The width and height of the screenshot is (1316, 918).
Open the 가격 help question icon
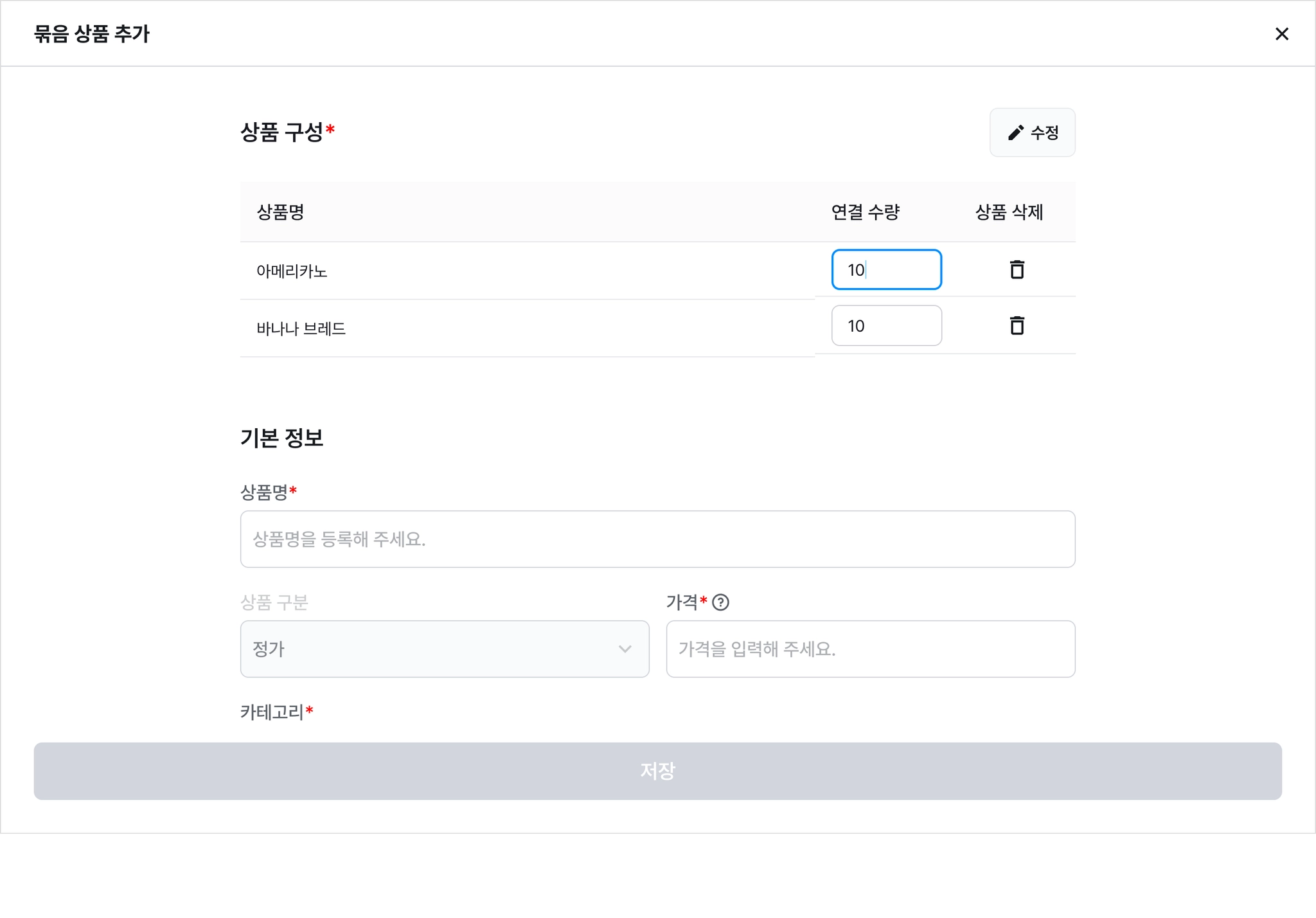(720, 602)
